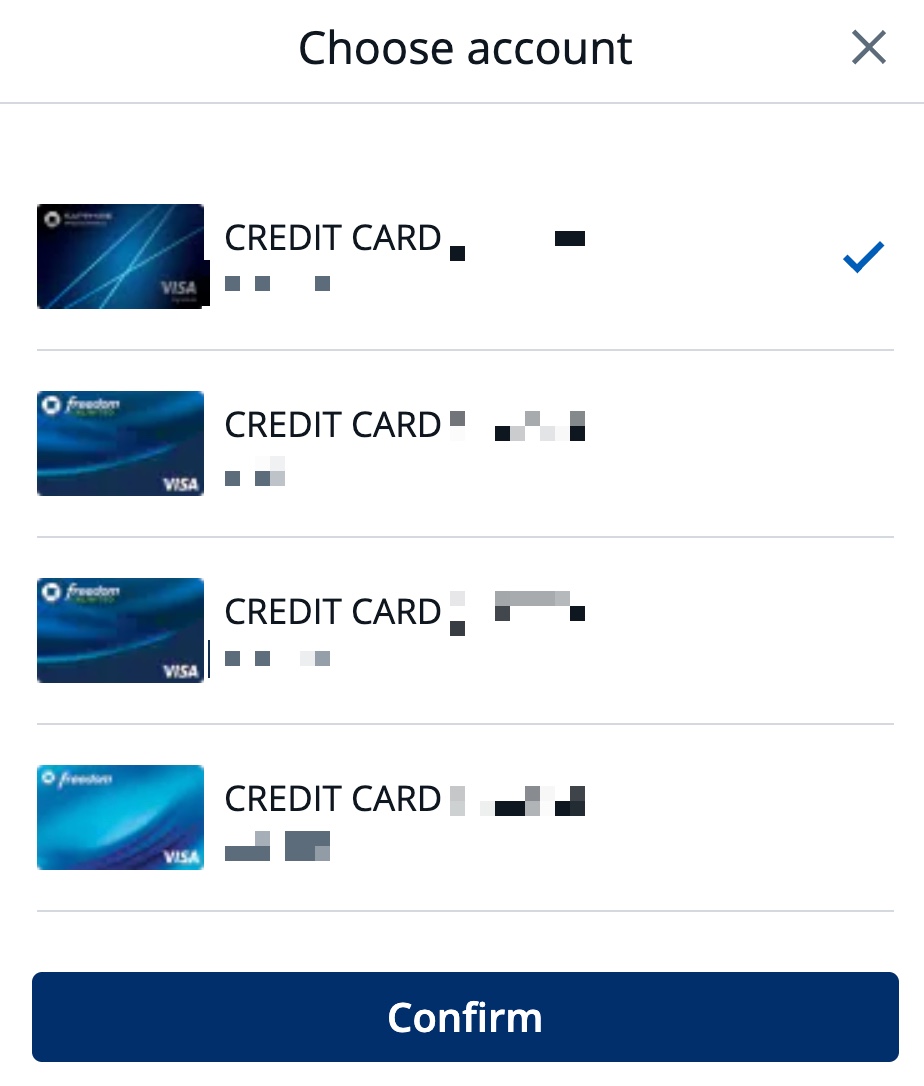The image size is (924, 1086).
Task: Click the third row's Freedom Unlimited card thumbnail
Action: click(120, 630)
